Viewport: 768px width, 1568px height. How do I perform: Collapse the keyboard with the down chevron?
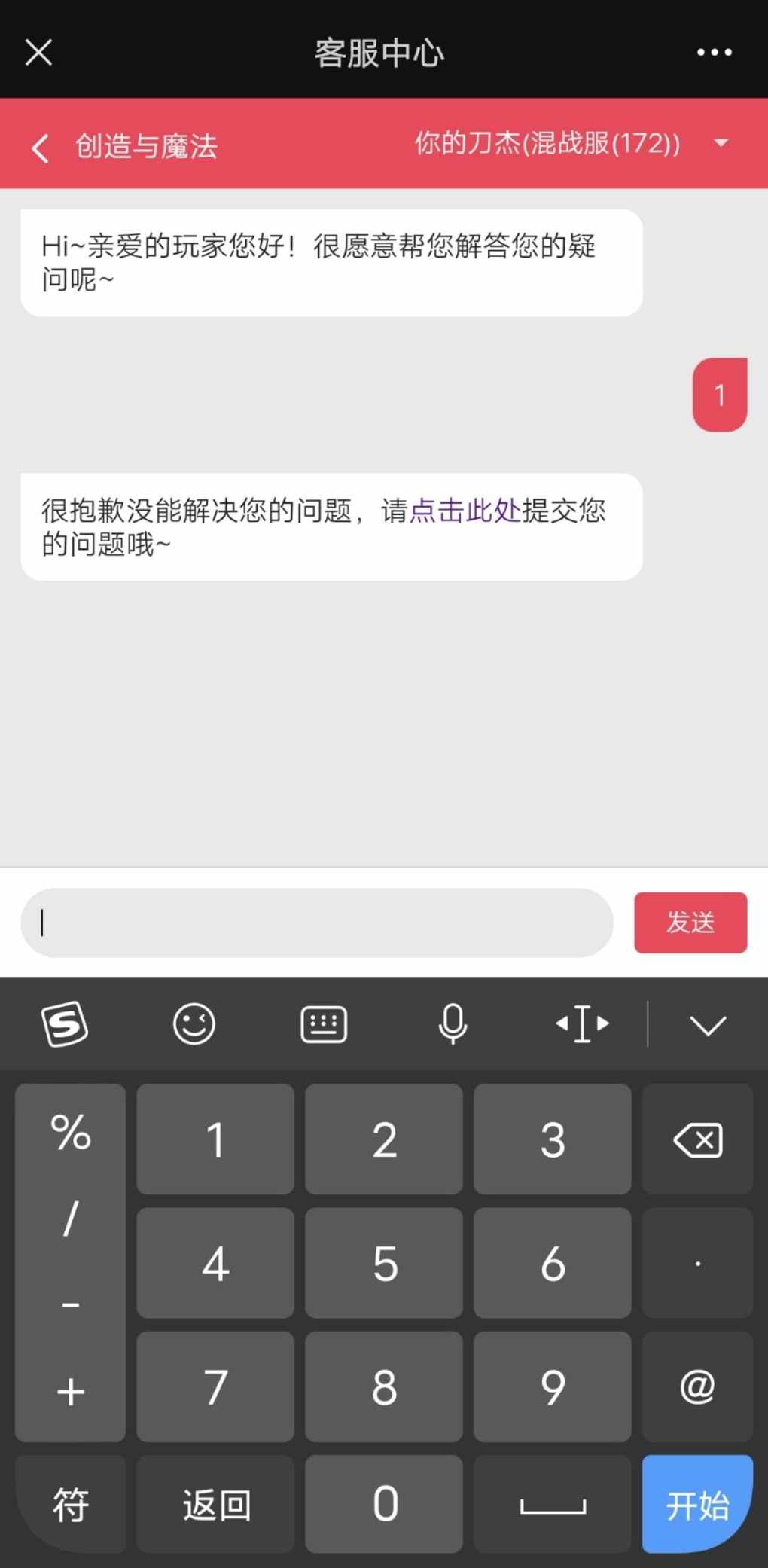tap(708, 1025)
